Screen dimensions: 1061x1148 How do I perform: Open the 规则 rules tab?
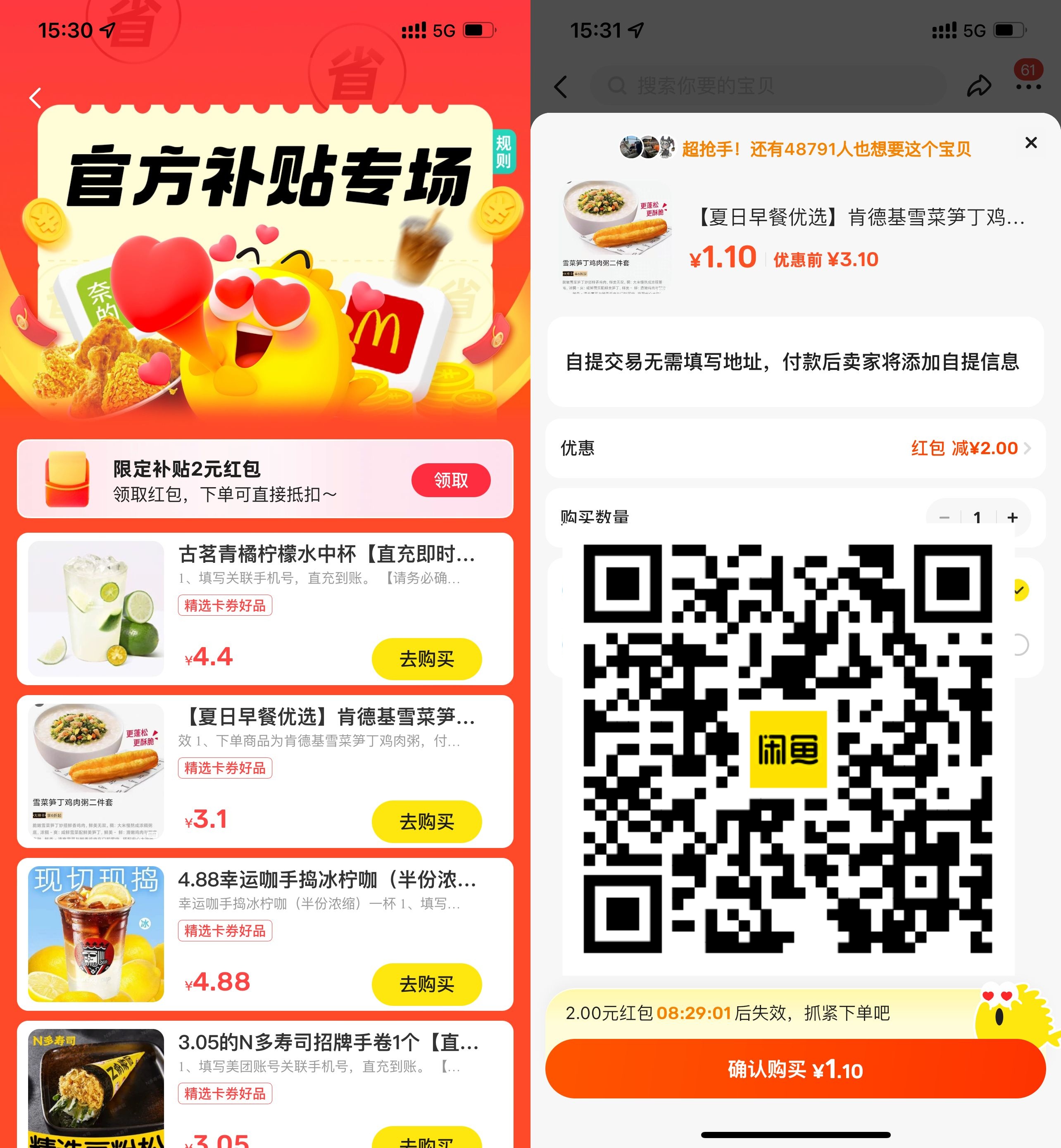tap(504, 151)
